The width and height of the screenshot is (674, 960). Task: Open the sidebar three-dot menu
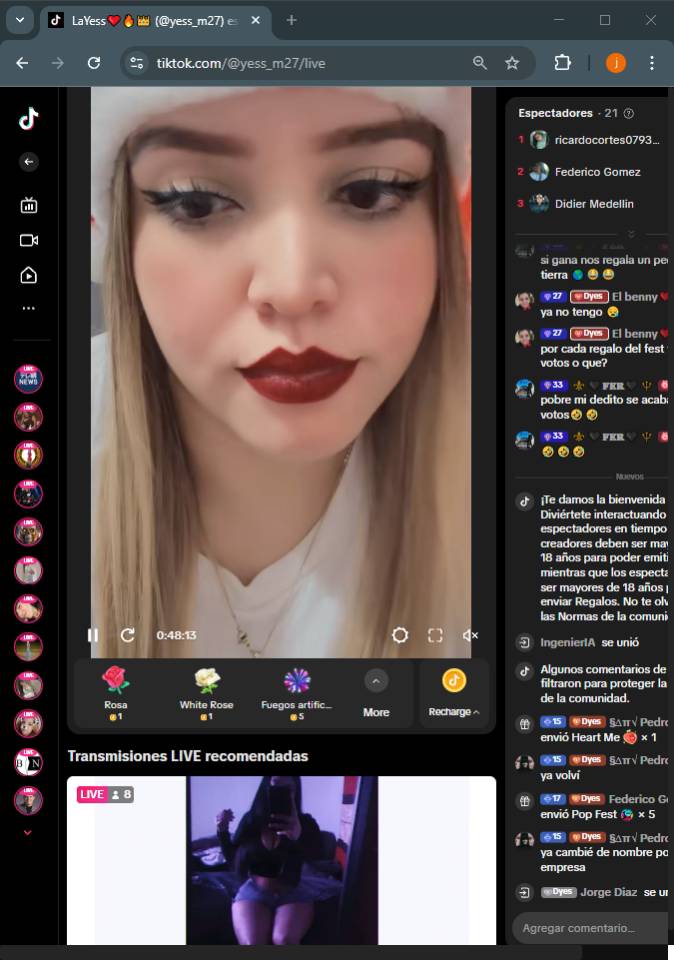pos(28,309)
